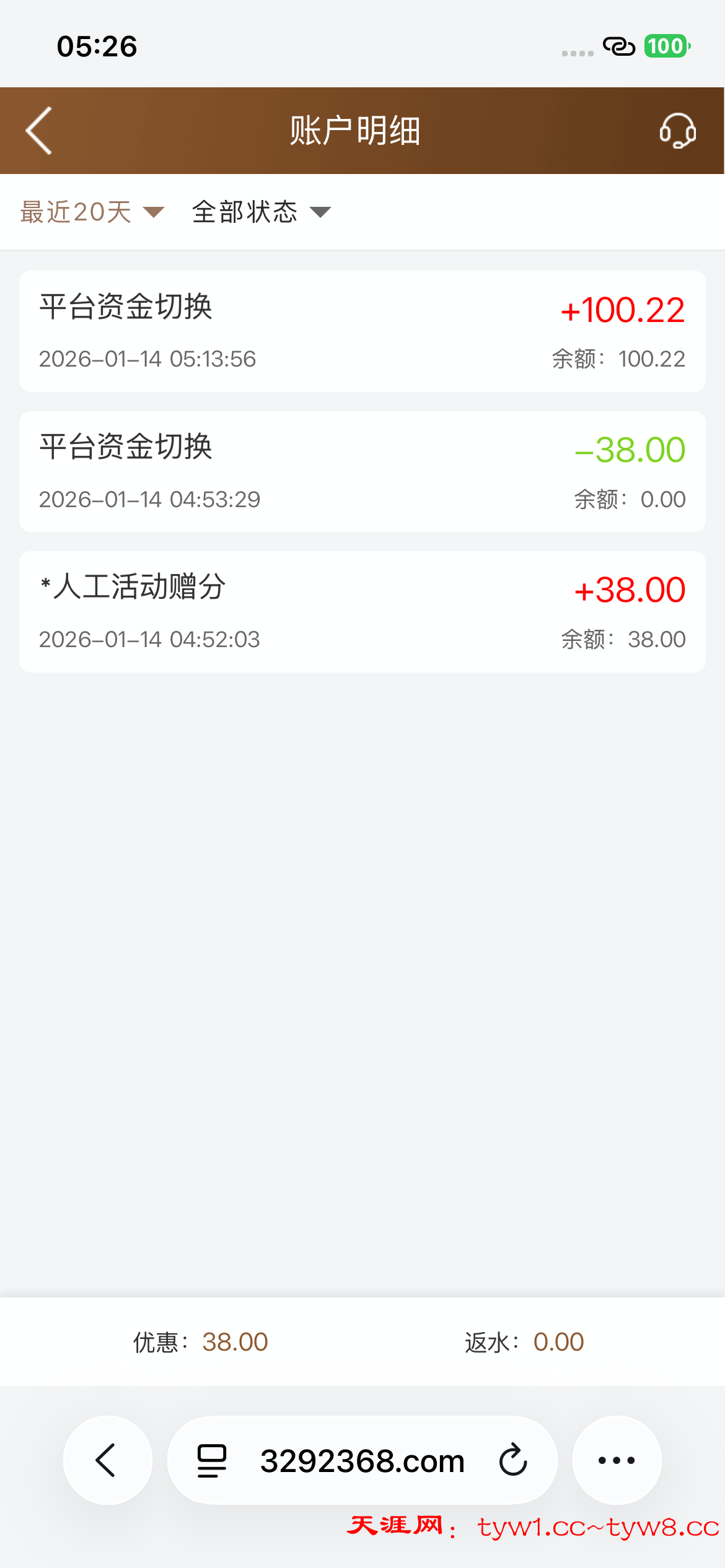Open the 最近20天 date range dropdown
725x1568 pixels.
pos(76,211)
